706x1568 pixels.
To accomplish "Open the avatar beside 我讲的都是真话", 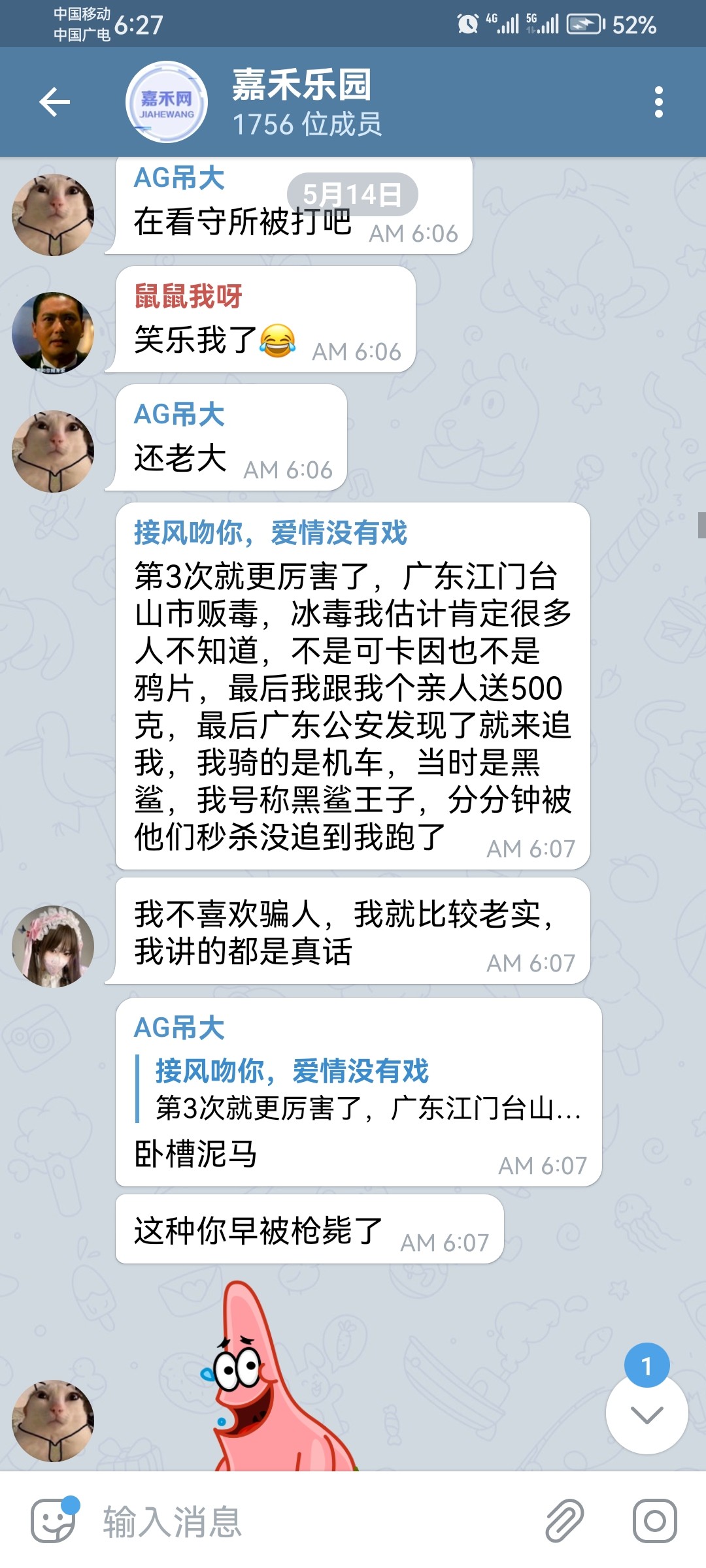I will coord(53,946).
